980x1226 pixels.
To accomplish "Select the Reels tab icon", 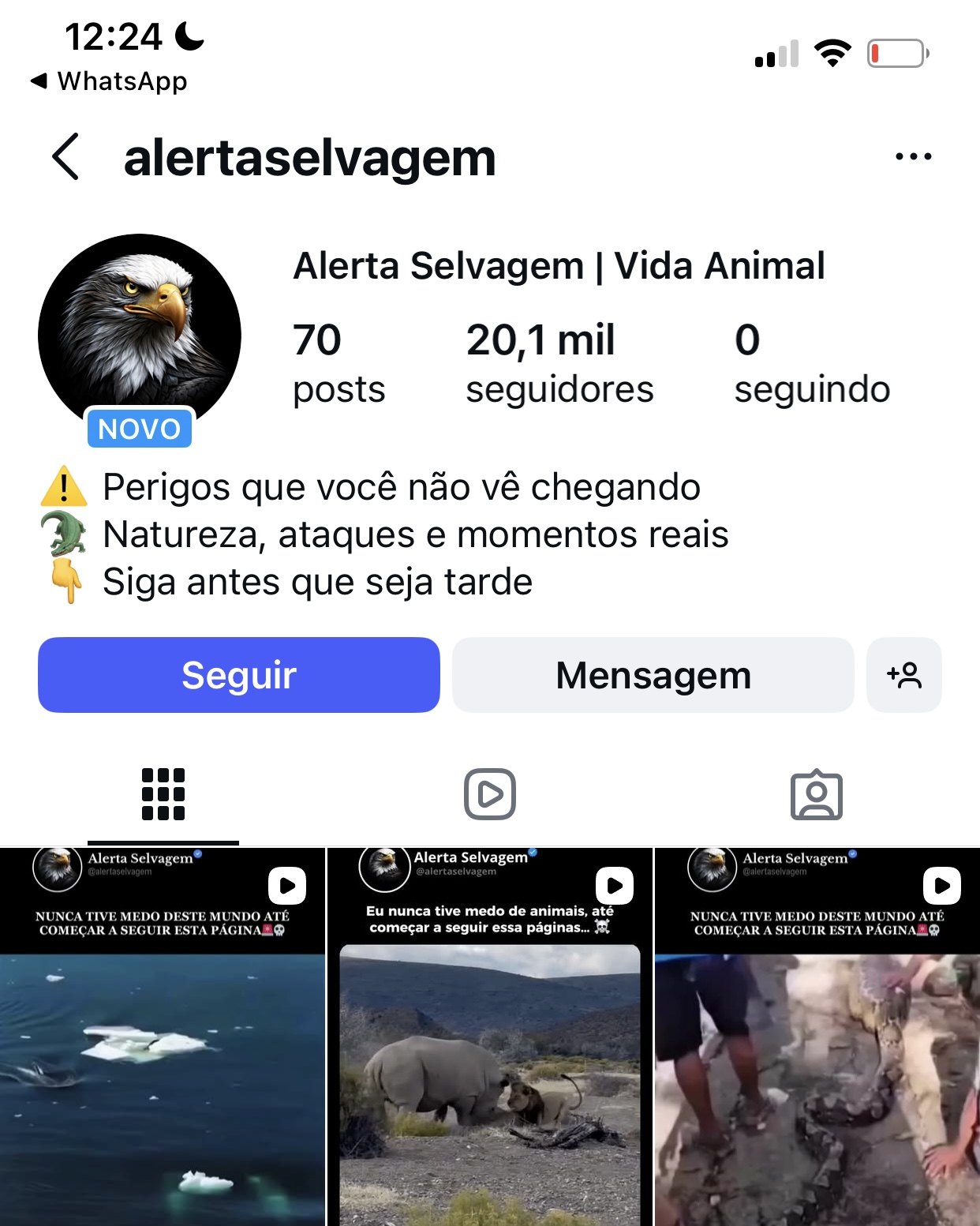I will click(x=490, y=795).
